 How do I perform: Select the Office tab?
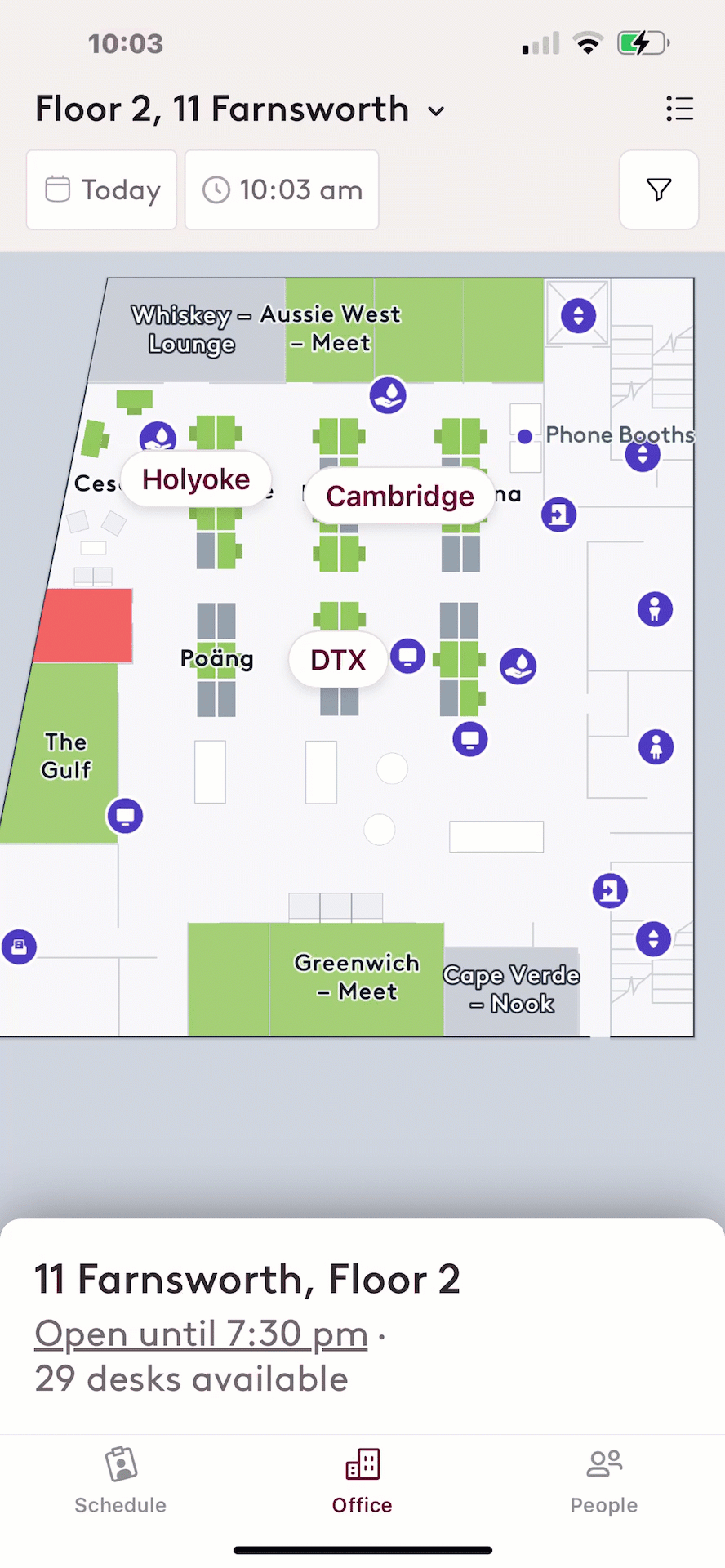[362, 1481]
